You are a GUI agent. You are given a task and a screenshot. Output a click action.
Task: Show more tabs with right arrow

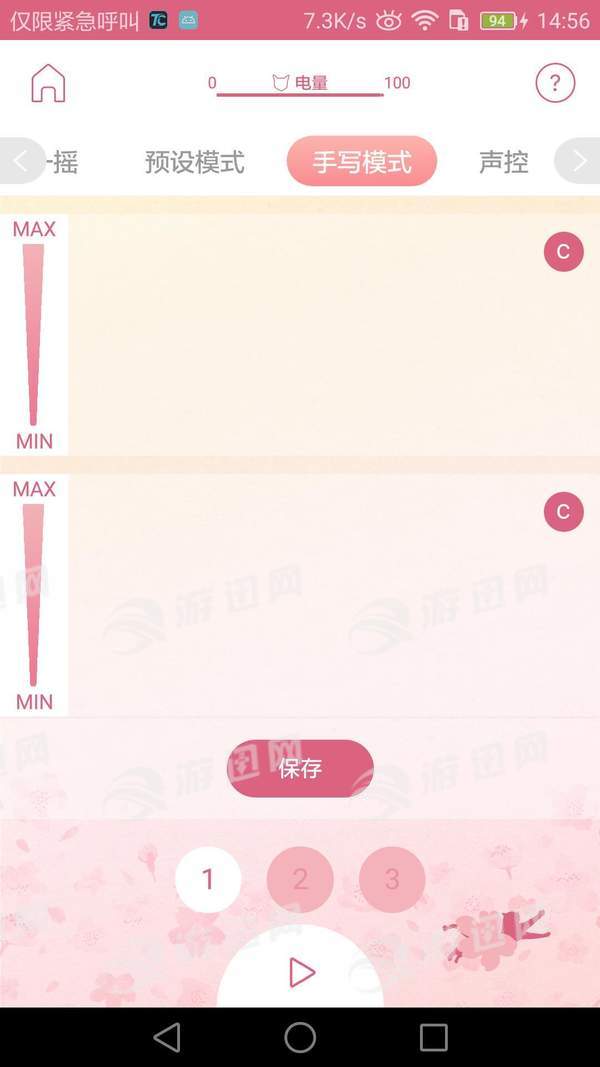(x=578, y=161)
